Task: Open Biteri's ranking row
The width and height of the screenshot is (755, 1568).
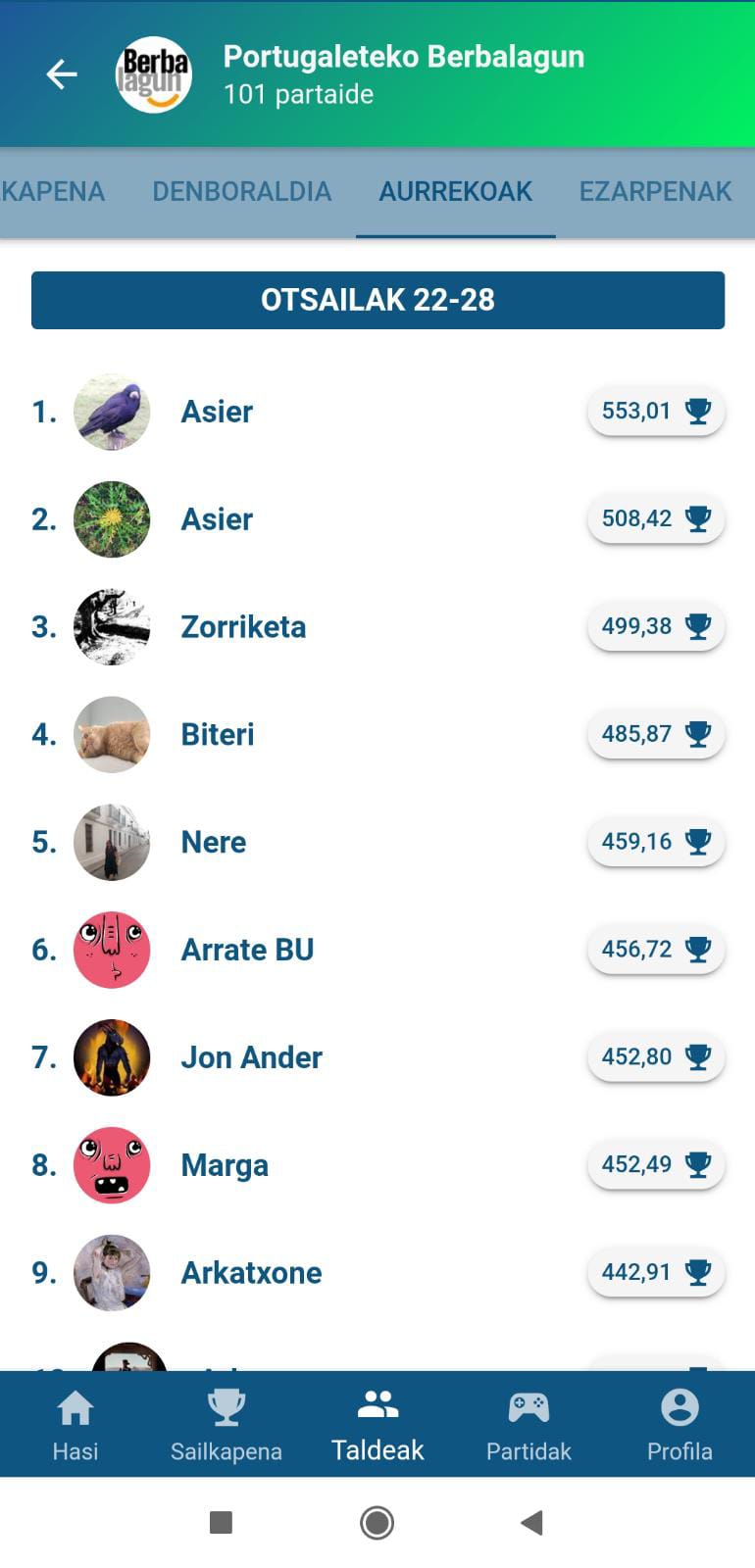Action: 218,735
